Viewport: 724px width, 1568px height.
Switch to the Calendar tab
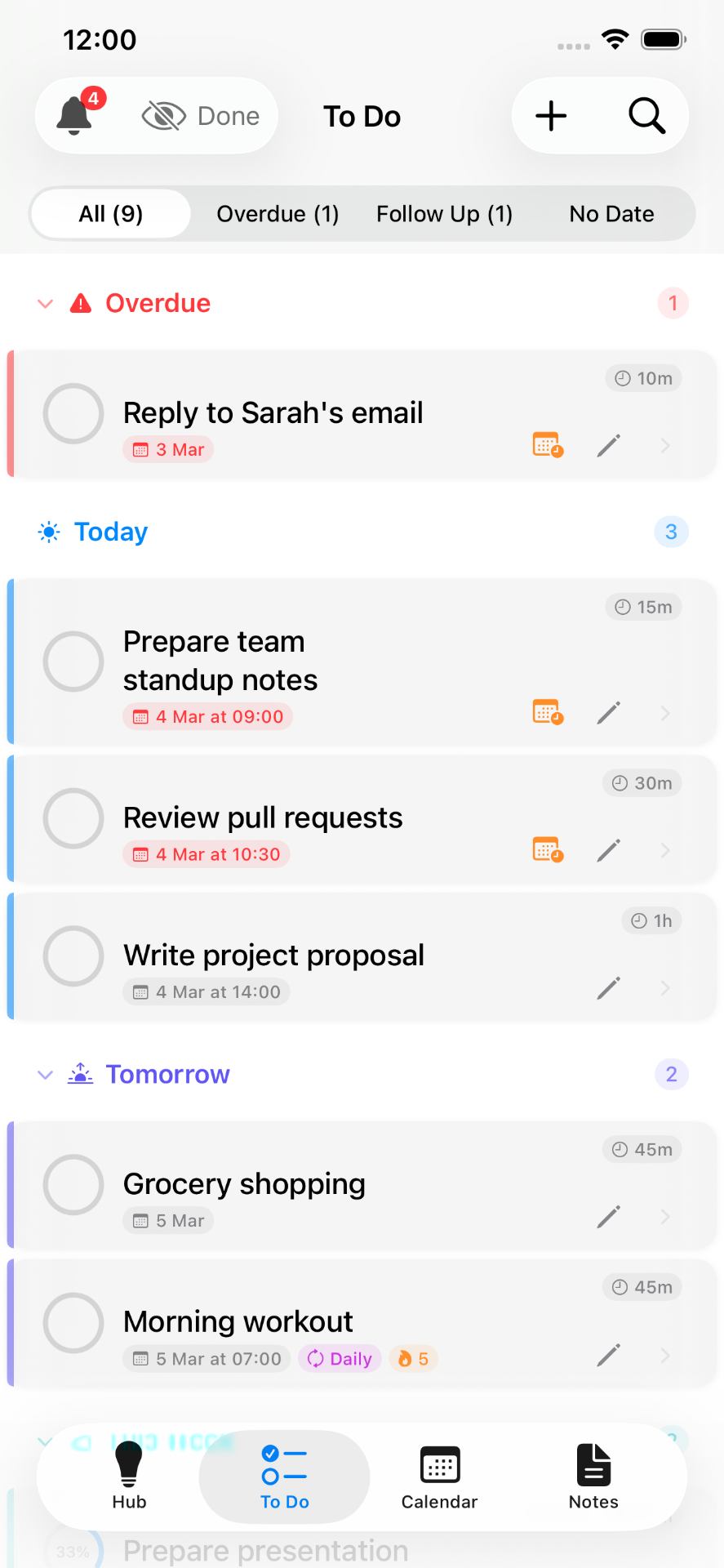click(439, 1477)
